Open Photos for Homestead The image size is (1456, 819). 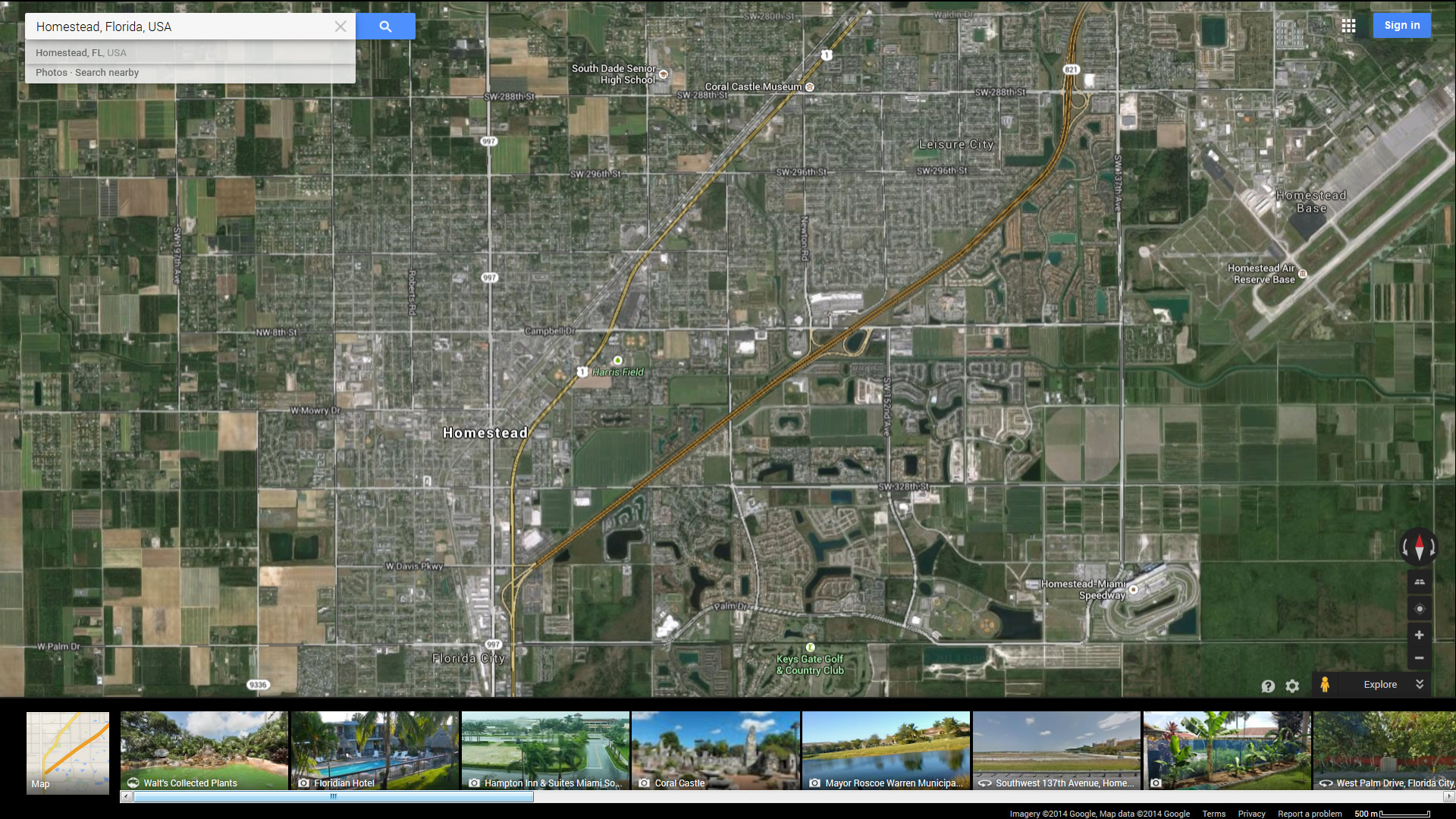51,73
